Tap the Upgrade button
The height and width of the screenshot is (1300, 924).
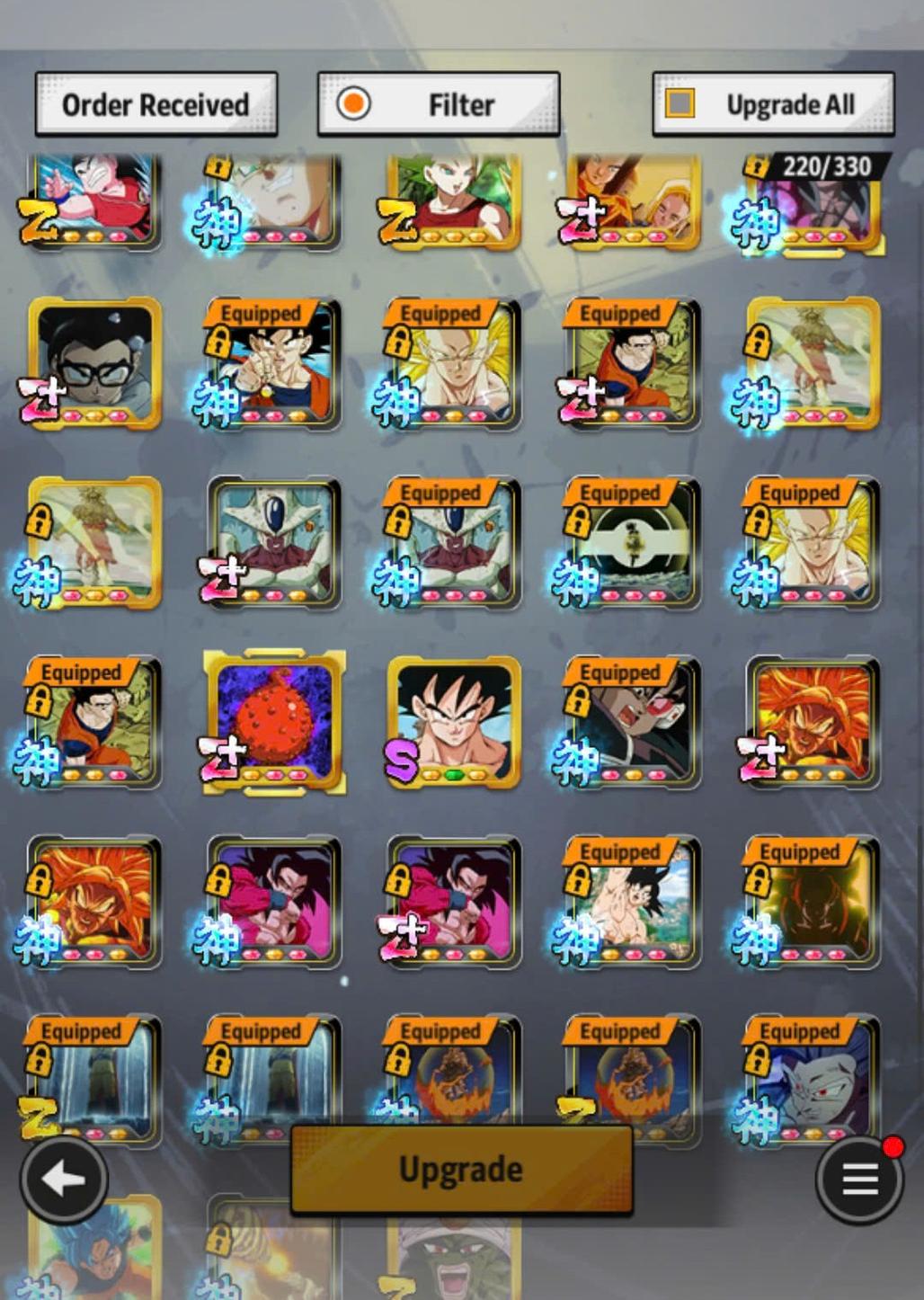point(461,1170)
